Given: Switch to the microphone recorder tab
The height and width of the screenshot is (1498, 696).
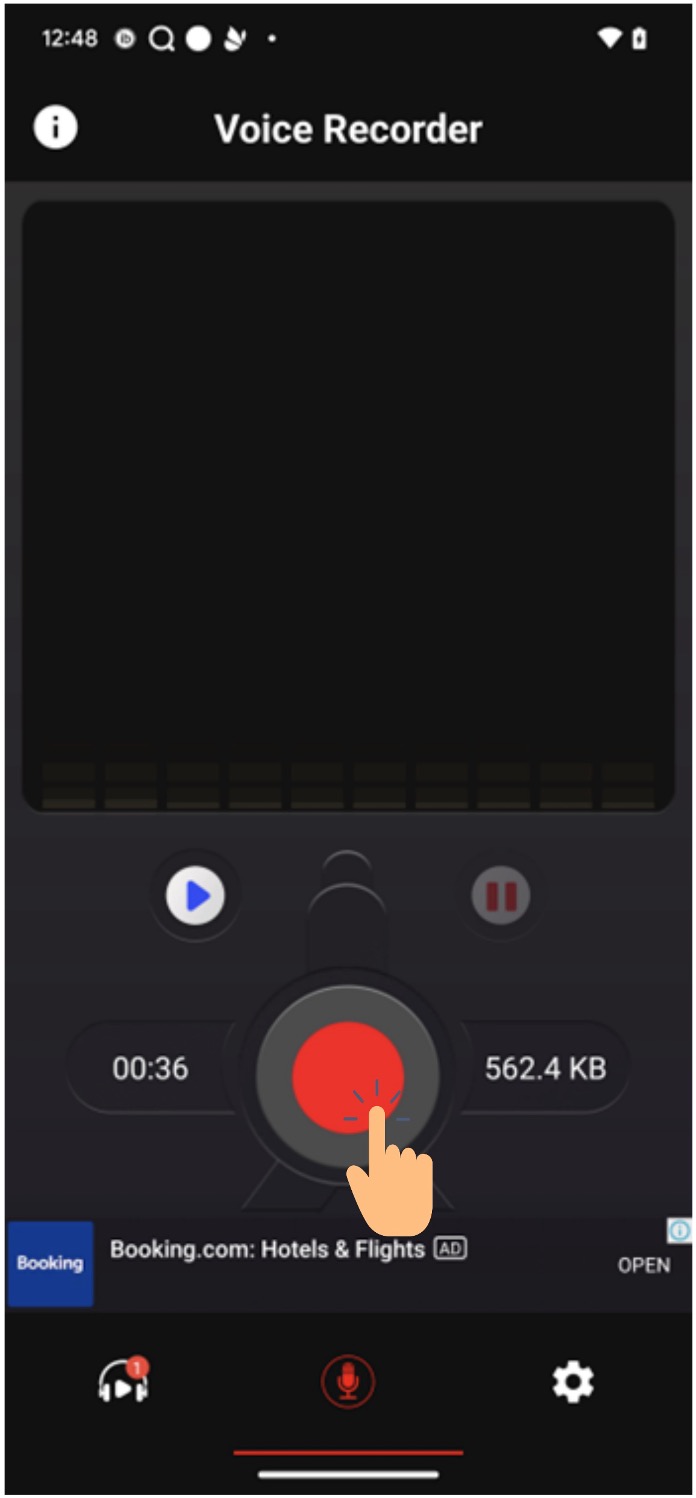Looking at the screenshot, I should point(347,1382).
